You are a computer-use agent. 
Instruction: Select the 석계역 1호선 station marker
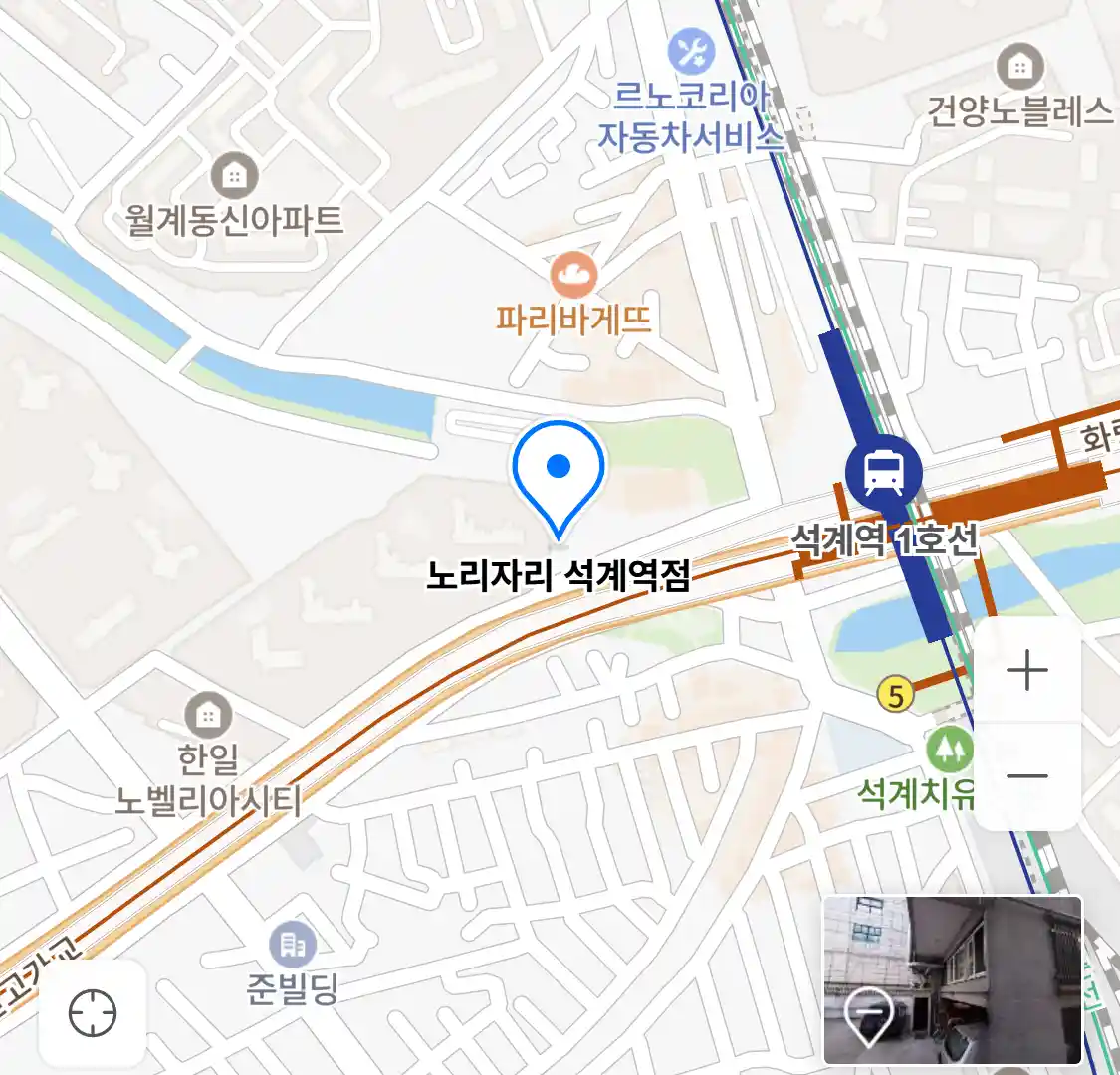[x=883, y=471]
